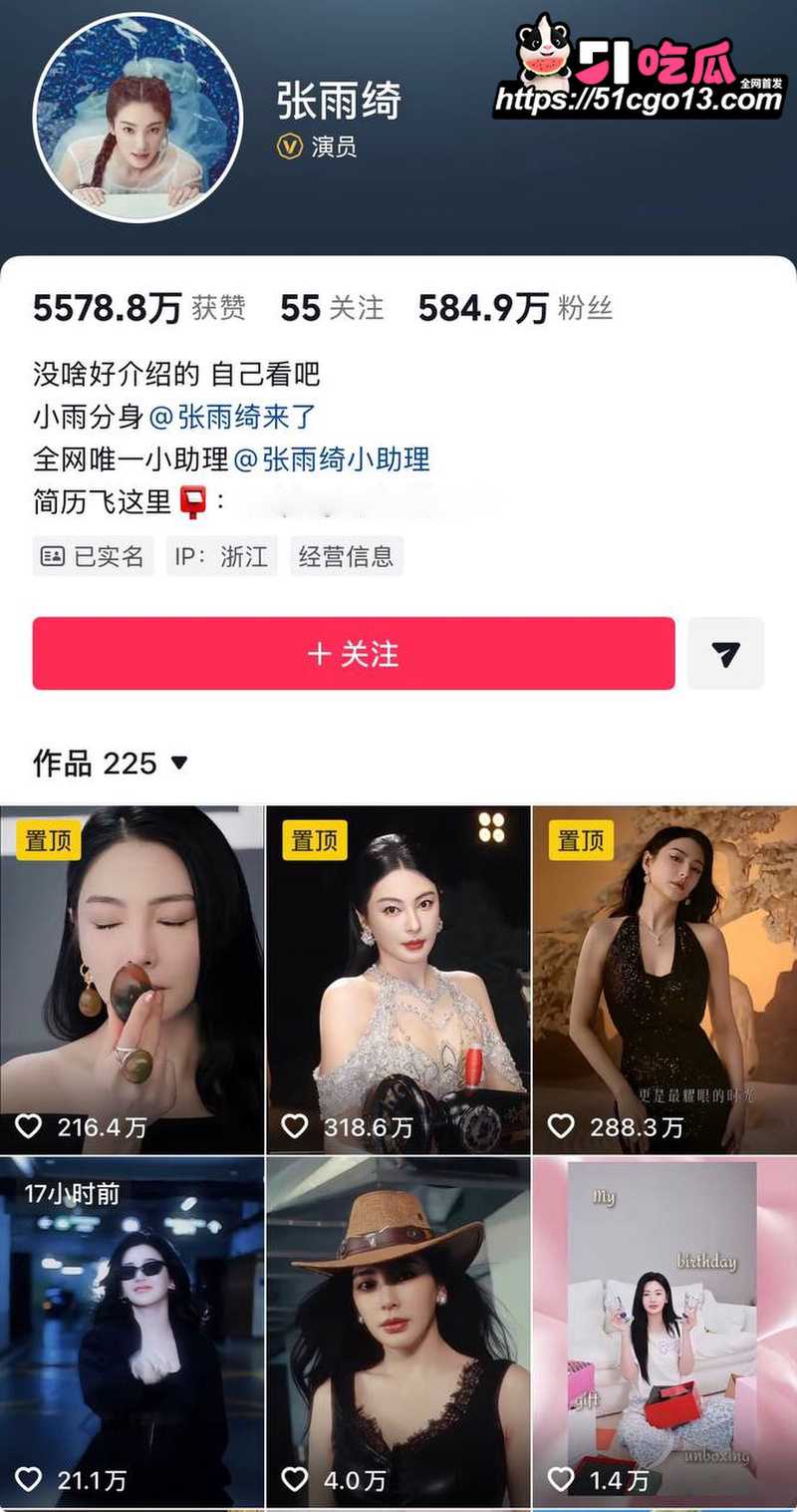View the 55 关注 following list
797x1512 pixels.
pyautogui.click(x=332, y=308)
